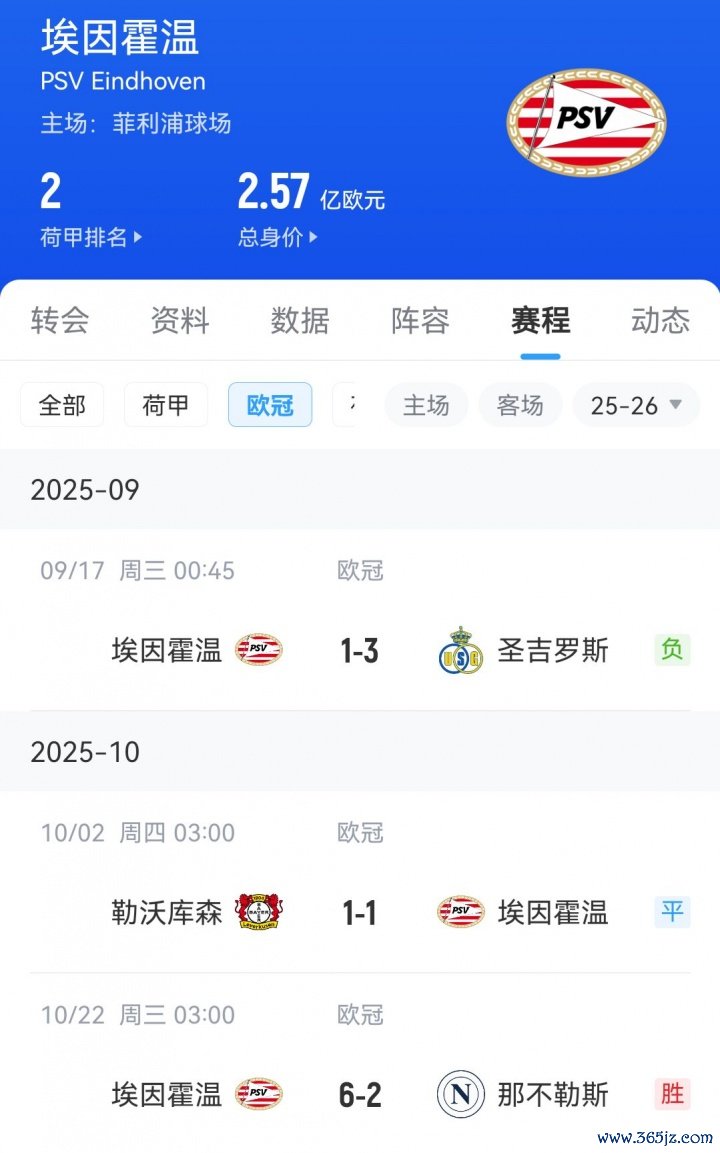Screen dimensions: 720x1153
Task: Open the 勒沃库森 1-1 match
Action: (360, 912)
